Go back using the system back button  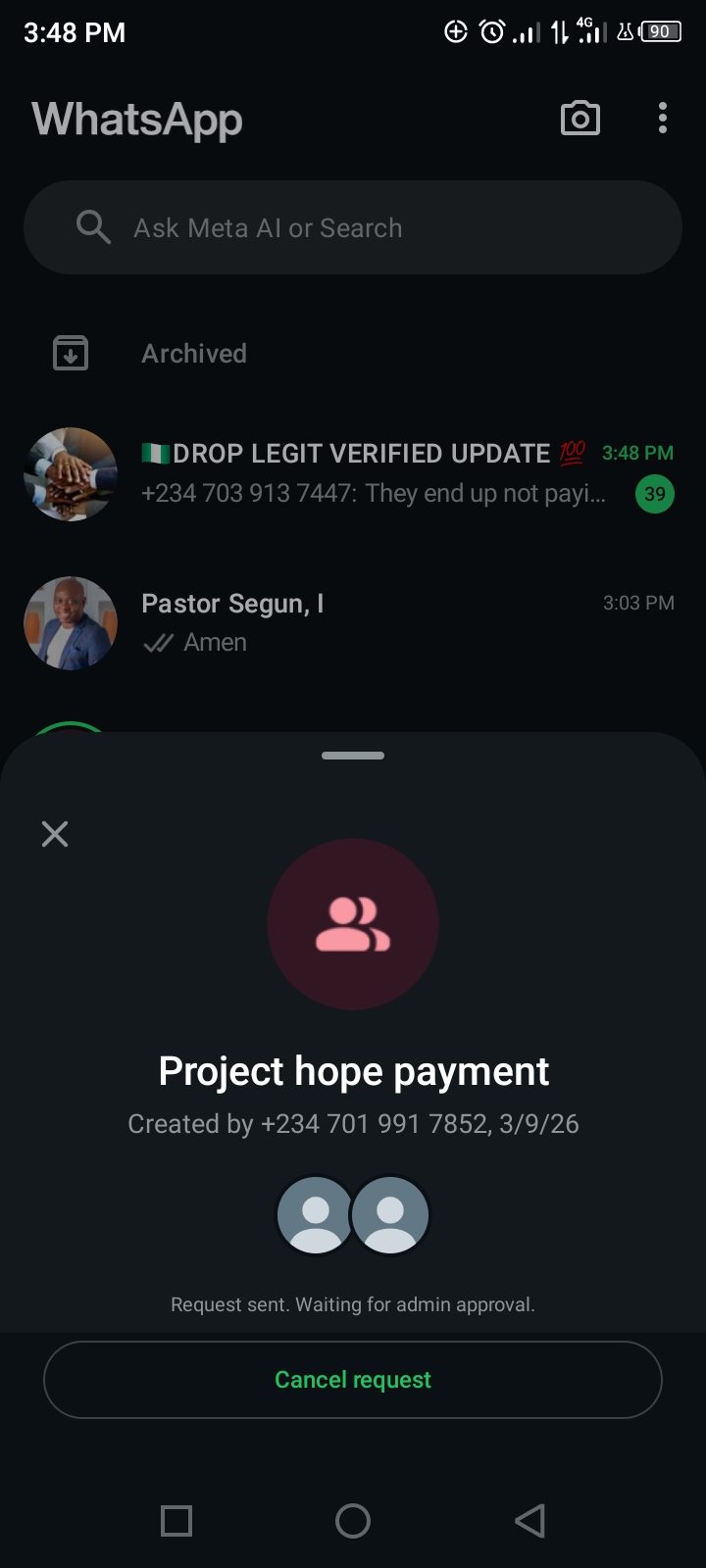tap(529, 1521)
